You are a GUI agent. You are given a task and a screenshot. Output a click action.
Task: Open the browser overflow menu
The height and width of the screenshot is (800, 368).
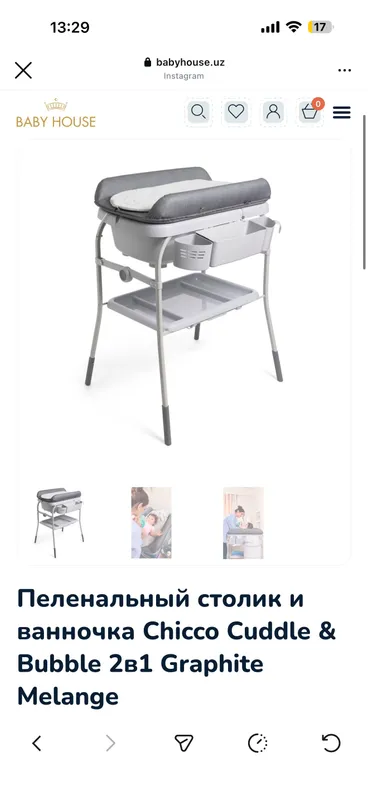click(x=345, y=70)
